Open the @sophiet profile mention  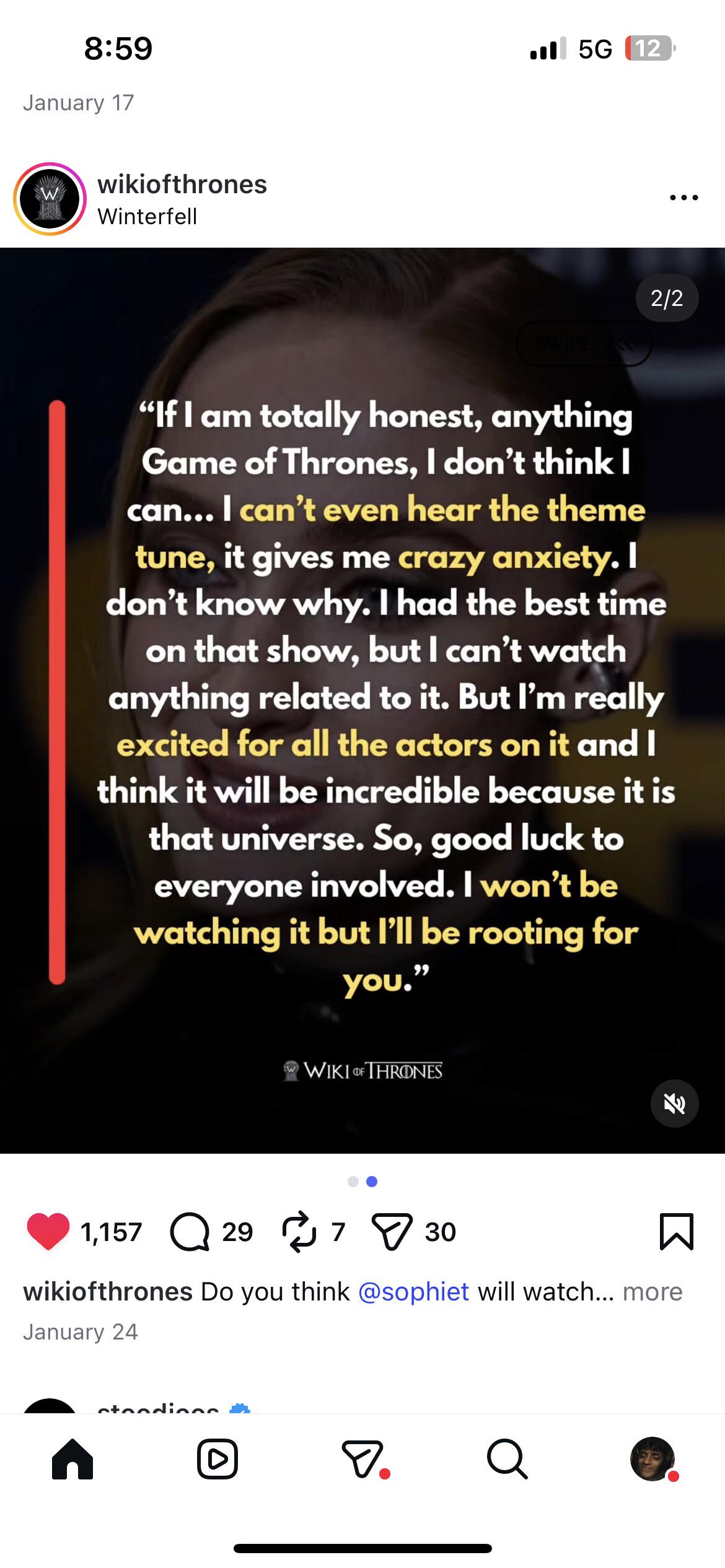(x=413, y=1292)
